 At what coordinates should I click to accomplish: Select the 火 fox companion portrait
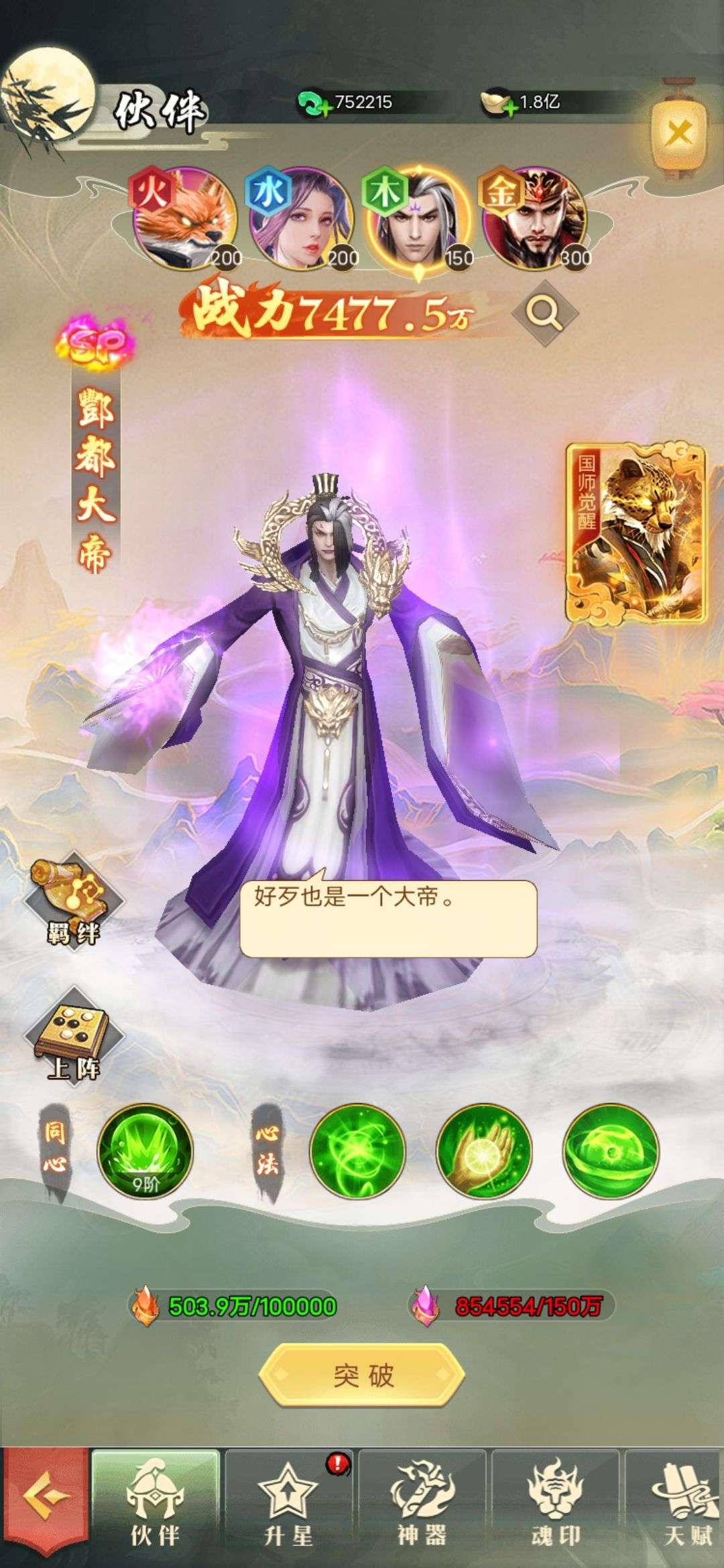point(185,219)
